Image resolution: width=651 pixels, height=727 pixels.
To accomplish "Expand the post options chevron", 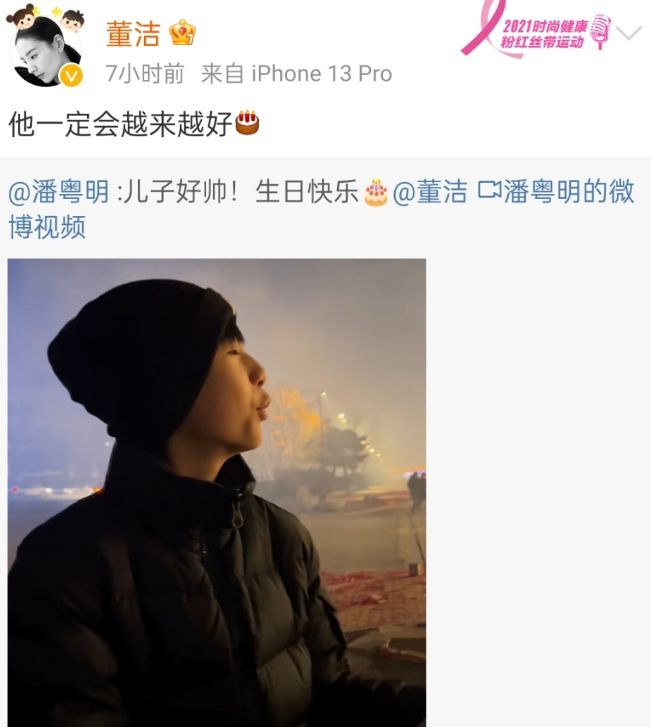I will (629, 33).
